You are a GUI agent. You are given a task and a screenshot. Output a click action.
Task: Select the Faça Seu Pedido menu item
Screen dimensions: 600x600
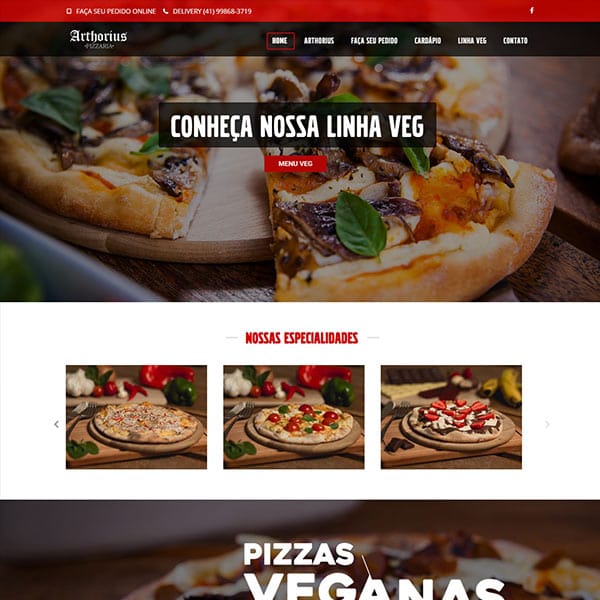pyautogui.click(x=374, y=41)
